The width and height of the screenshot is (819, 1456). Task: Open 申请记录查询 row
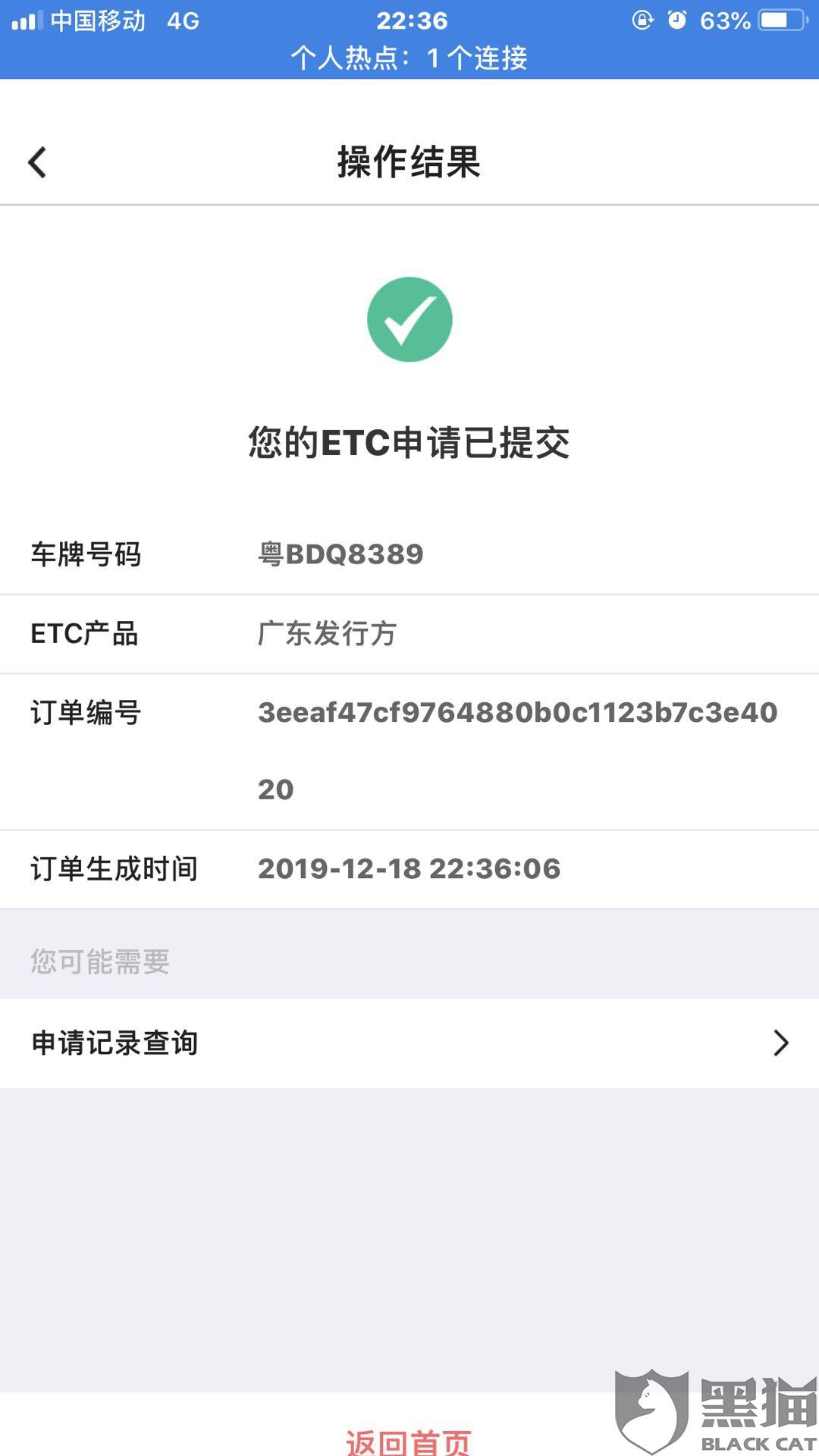tap(409, 1043)
